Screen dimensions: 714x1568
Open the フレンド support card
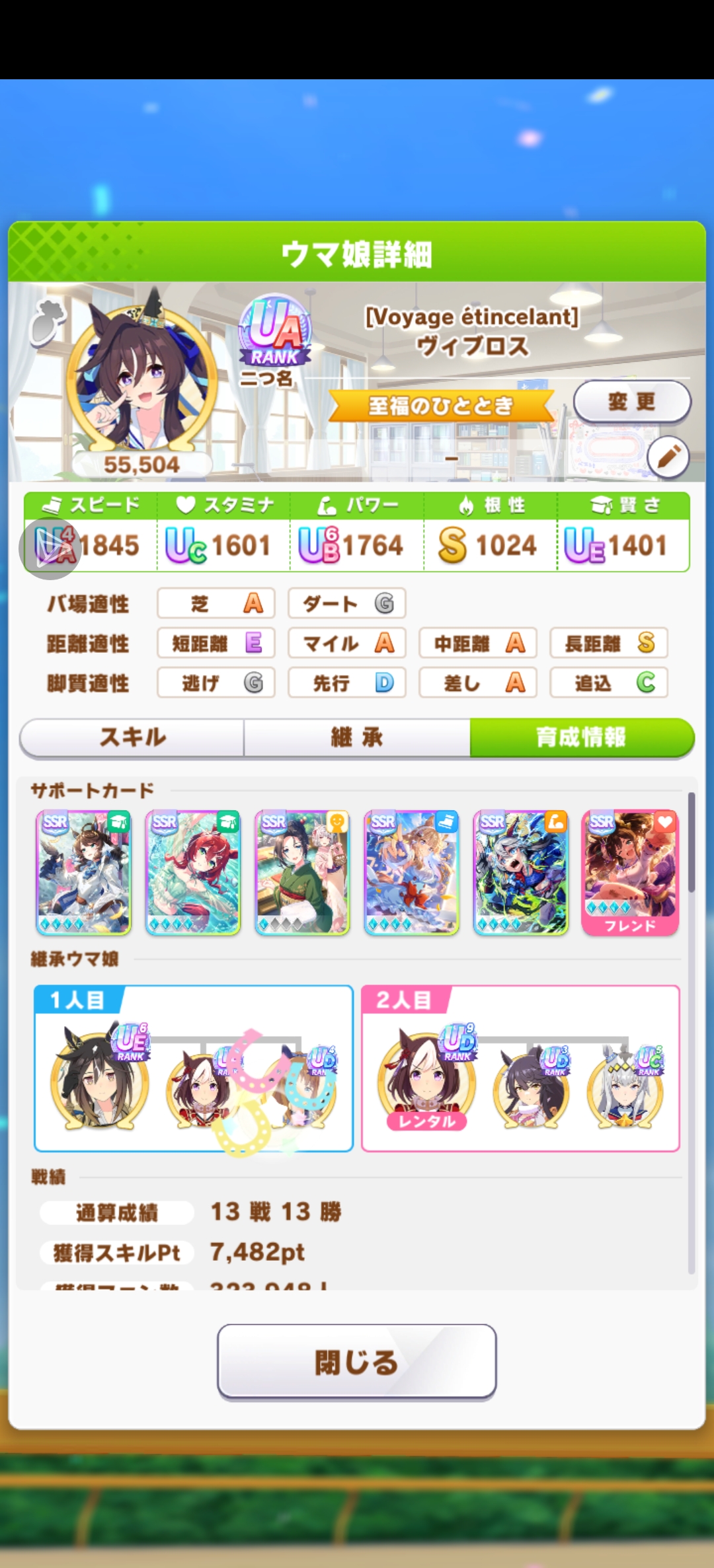tap(630, 872)
